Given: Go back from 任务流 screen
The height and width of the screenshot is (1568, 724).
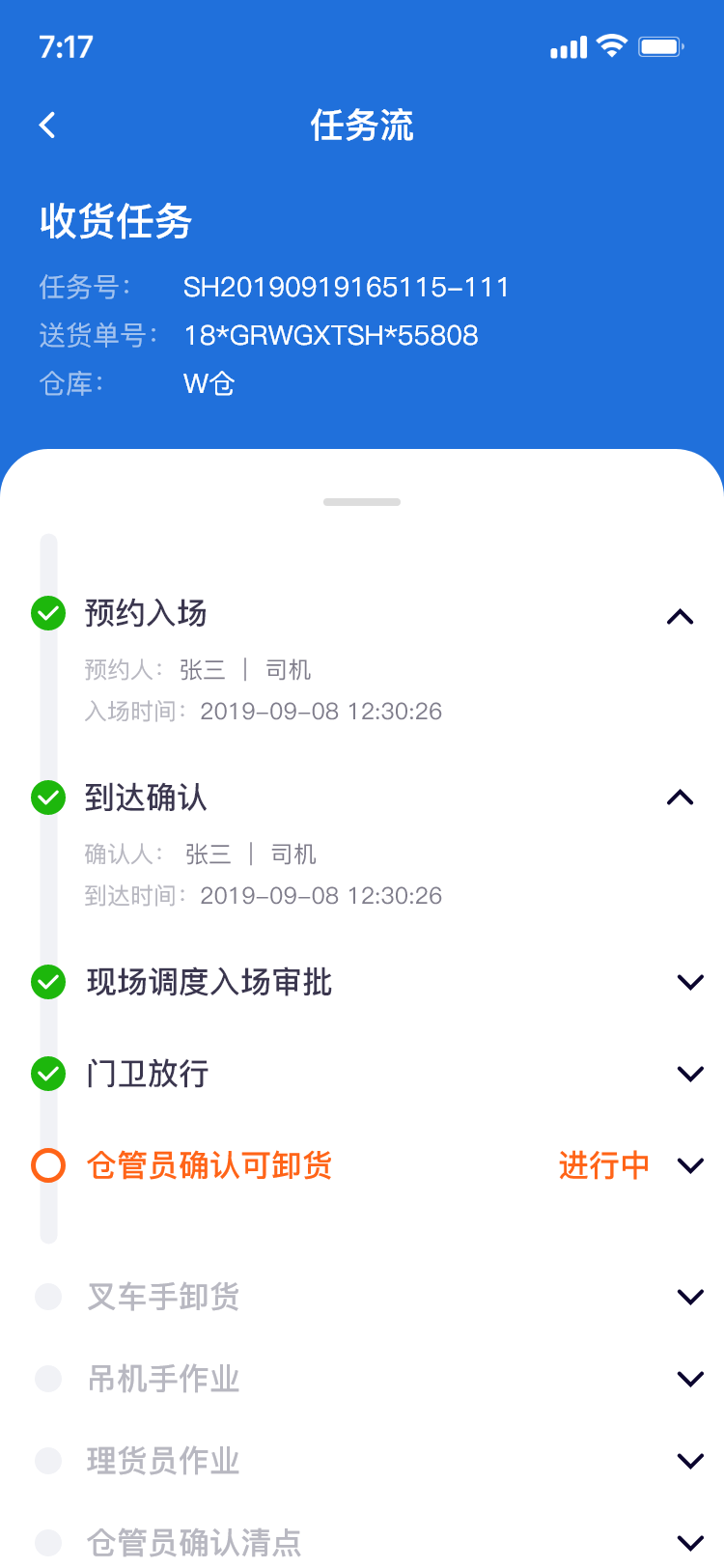Looking at the screenshot, I should coord(47,126).
